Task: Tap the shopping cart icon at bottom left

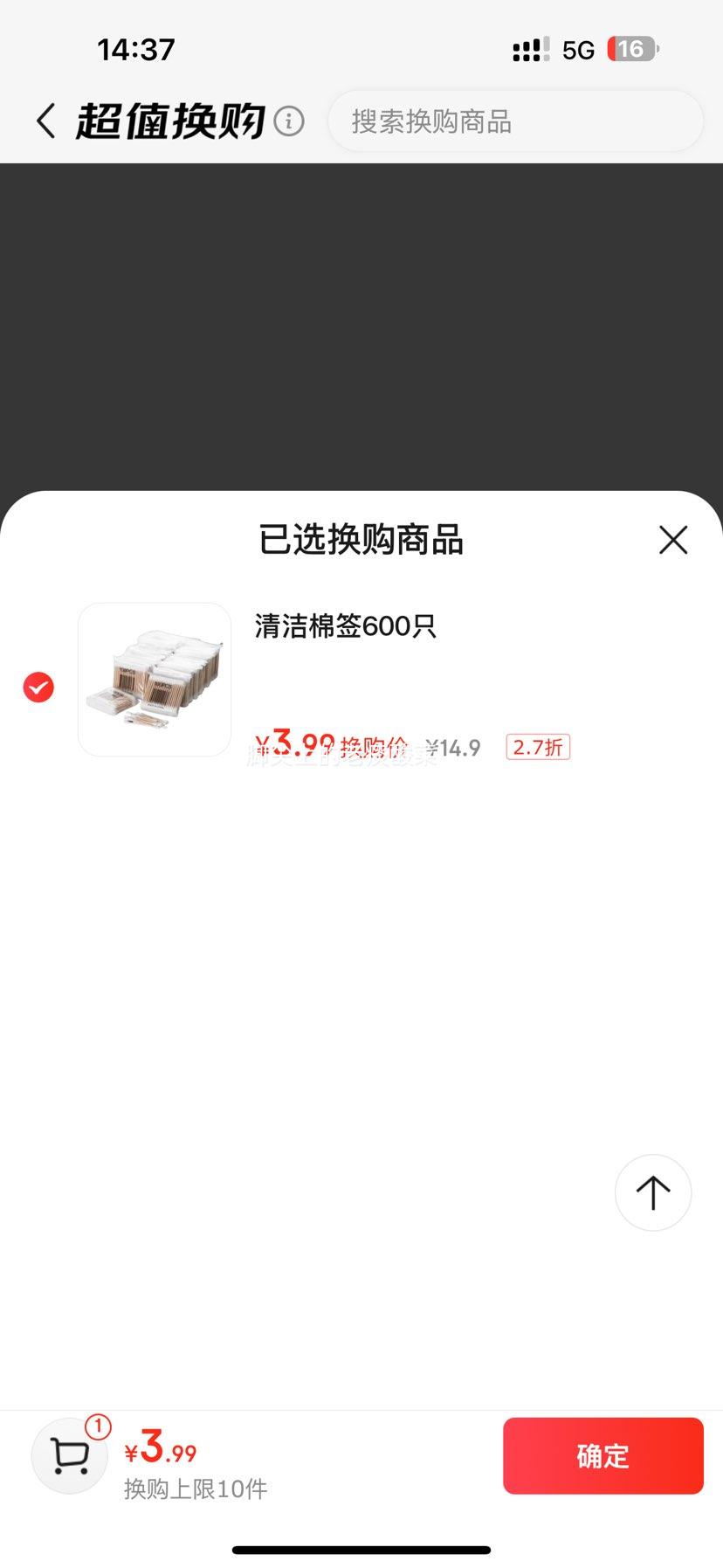Action: [x=69, y=1455]
